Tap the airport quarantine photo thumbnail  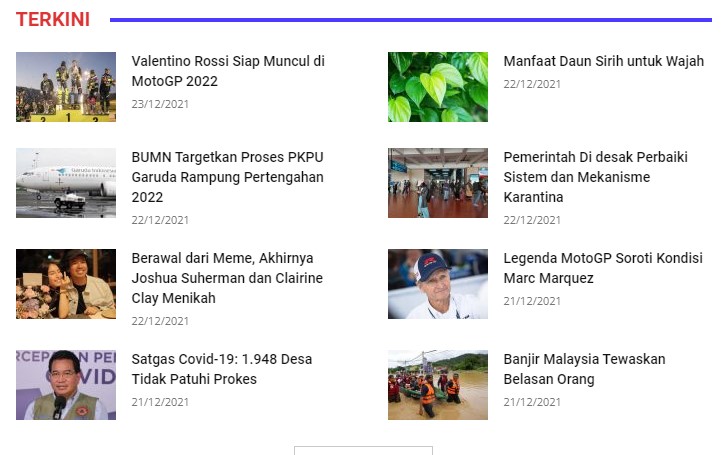pos(438,183)
